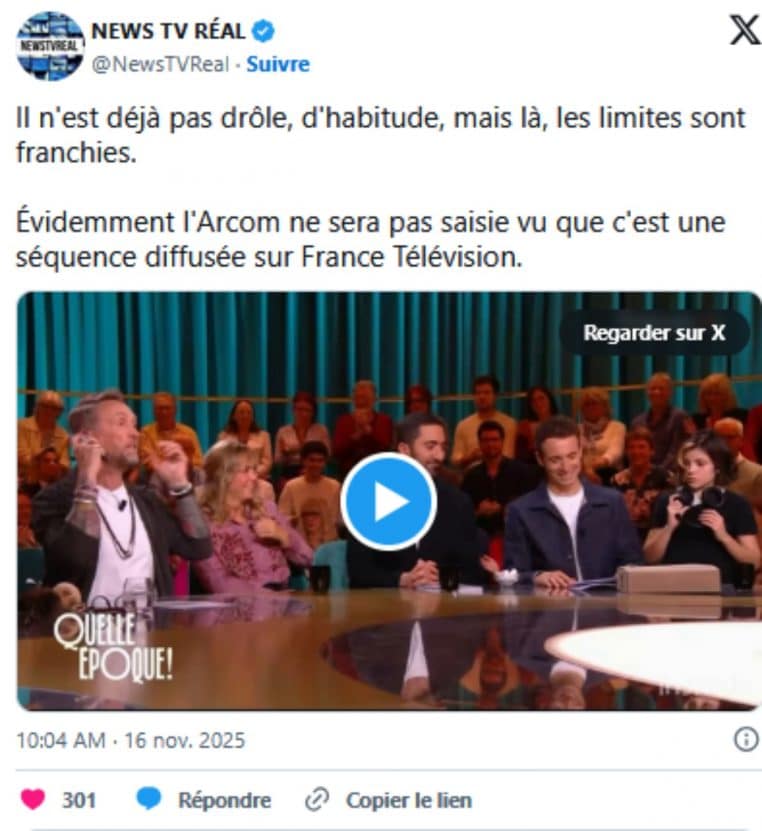Play the embedded video
The width and height of the screenshot is (762, 831).
click(388, 501)
